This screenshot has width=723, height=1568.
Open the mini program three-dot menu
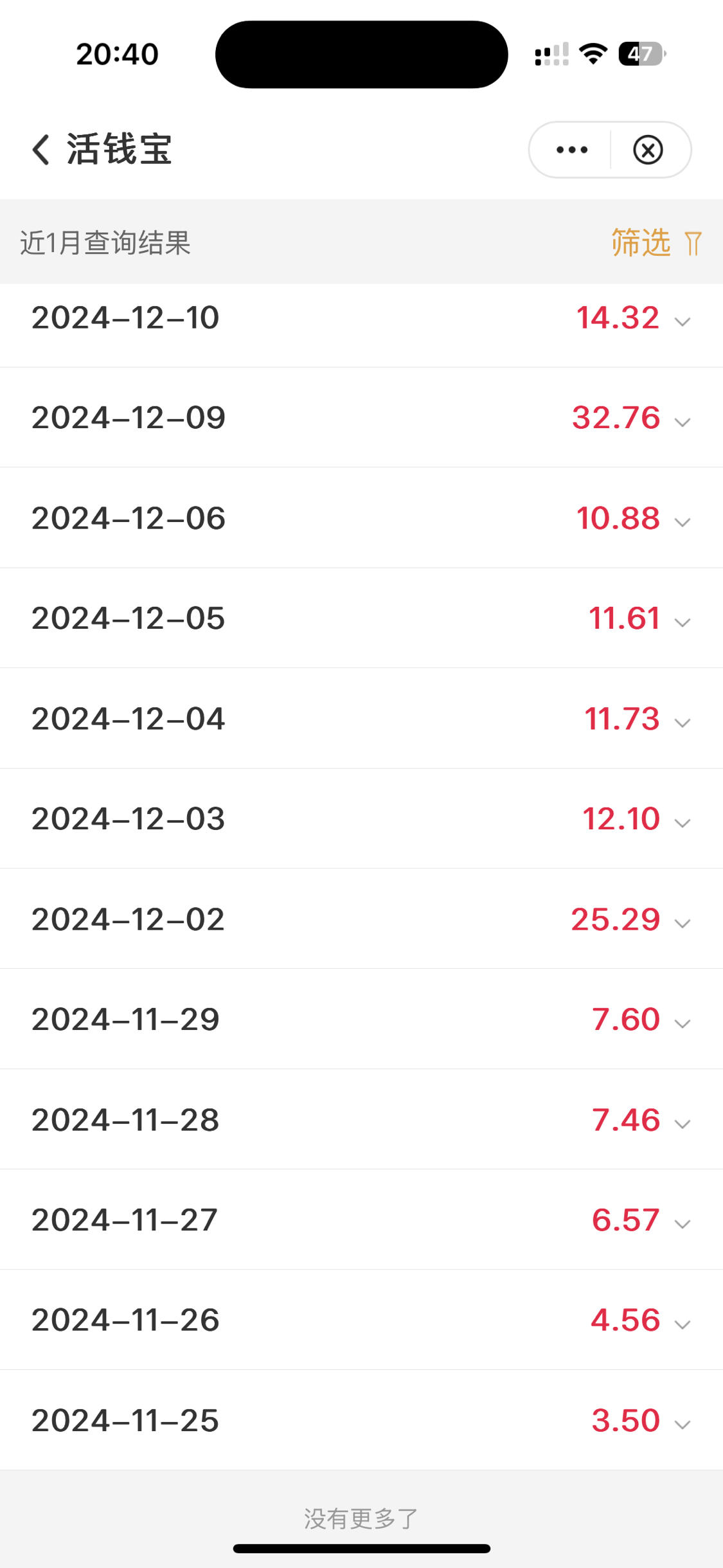coord(571,150)
